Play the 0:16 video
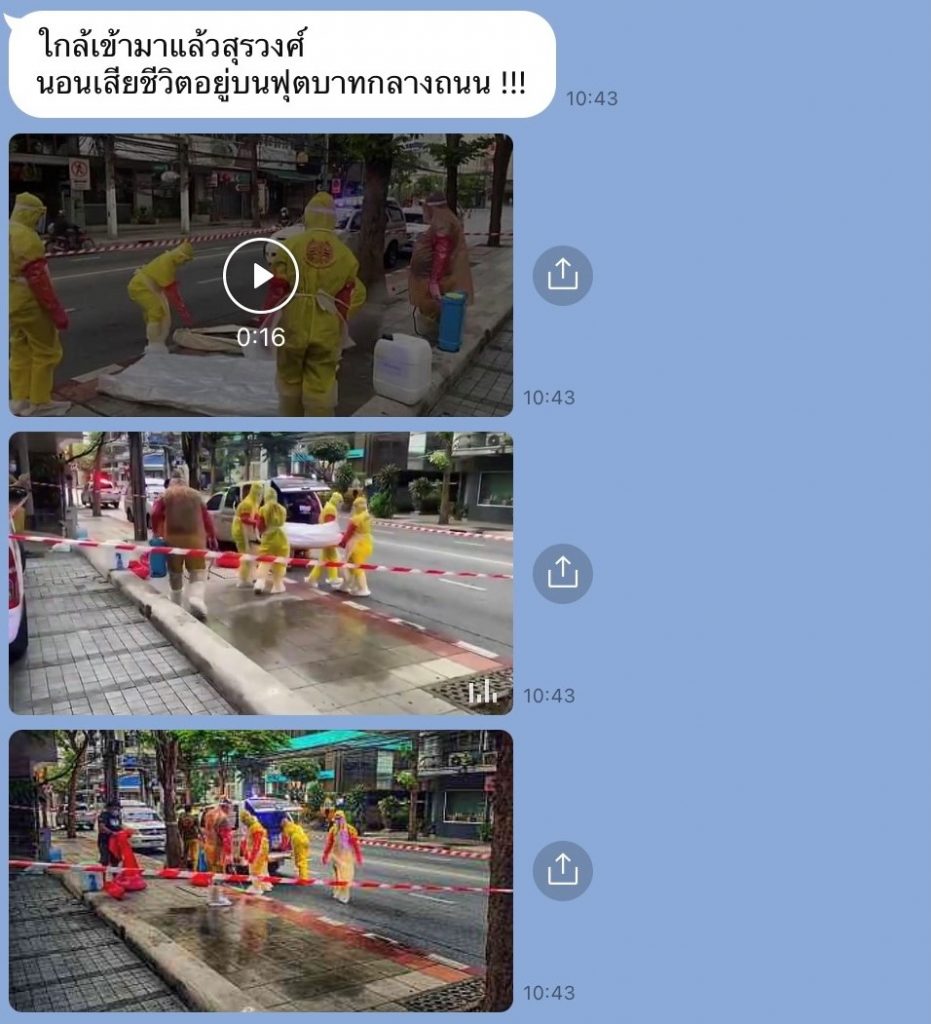Viewport: 931px width, 1024px height. coord(261,276)
